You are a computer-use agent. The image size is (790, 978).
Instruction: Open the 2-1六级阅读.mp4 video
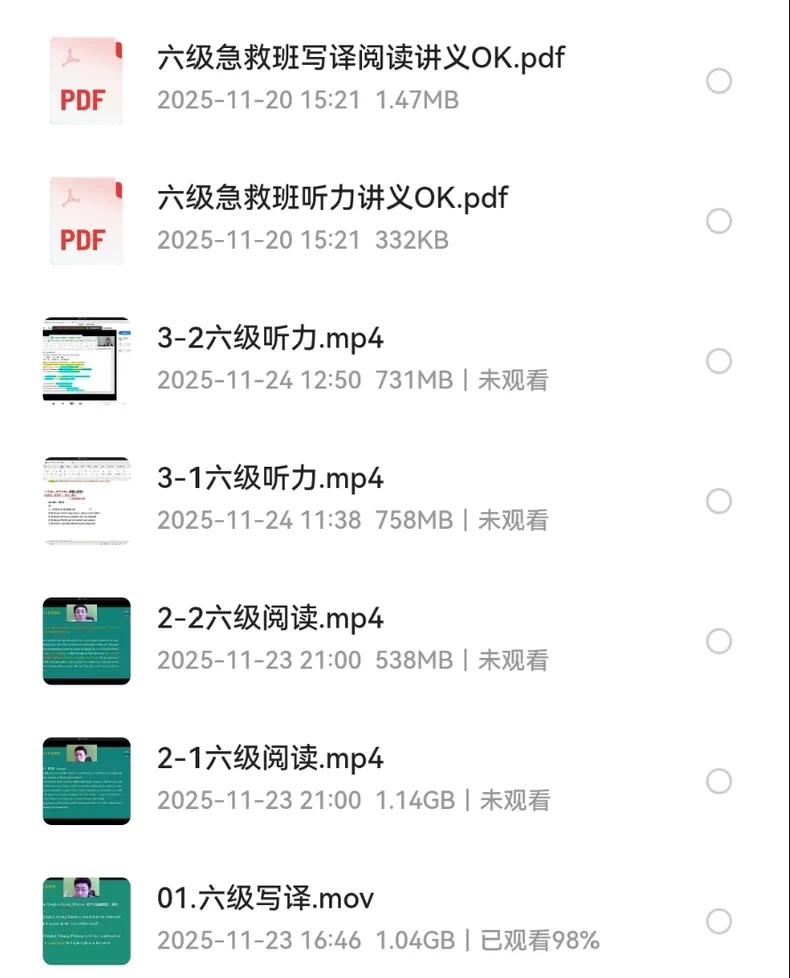pyautogui.click(x=270, y=758)
